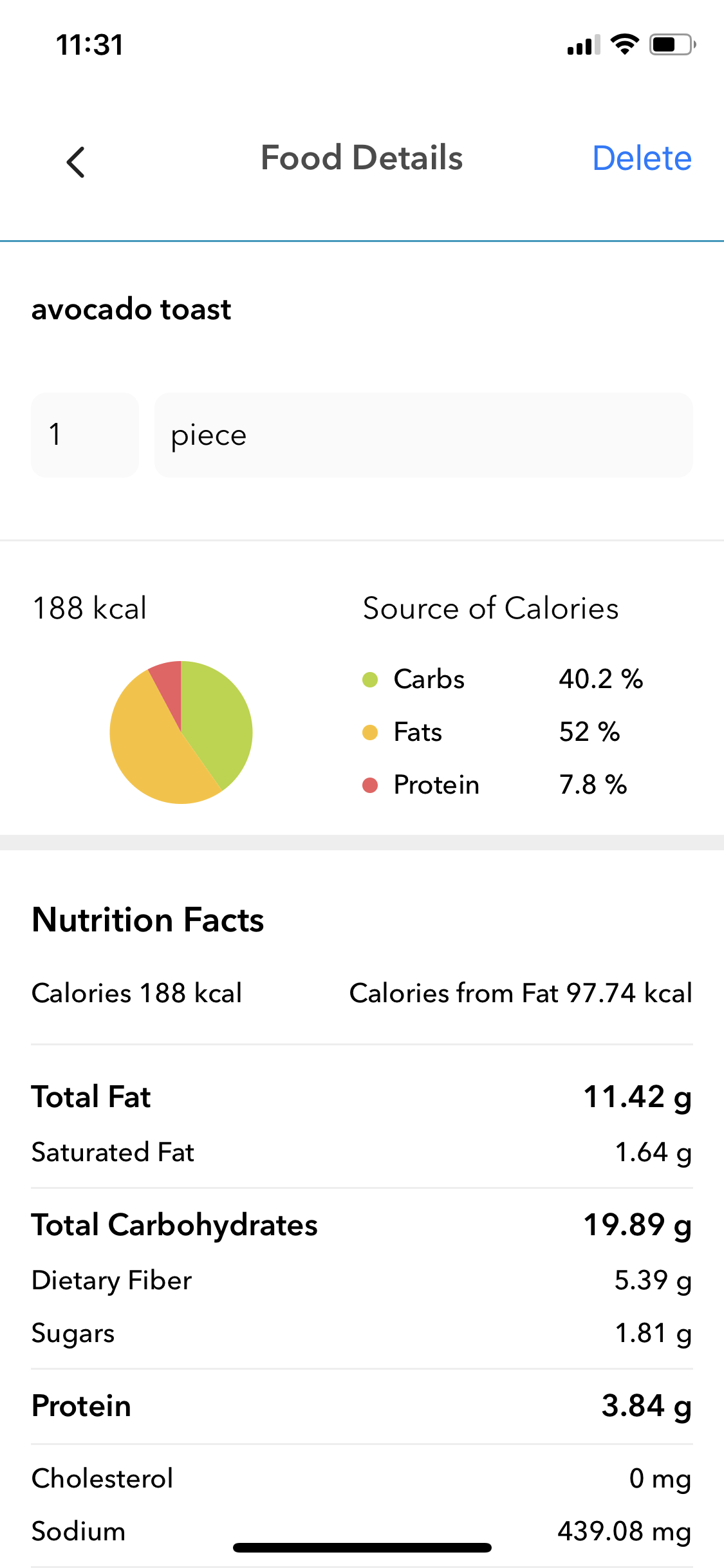Go back from Food Details
The height and width of the screenshot is (1568, 724).
[x=76, y=162]
